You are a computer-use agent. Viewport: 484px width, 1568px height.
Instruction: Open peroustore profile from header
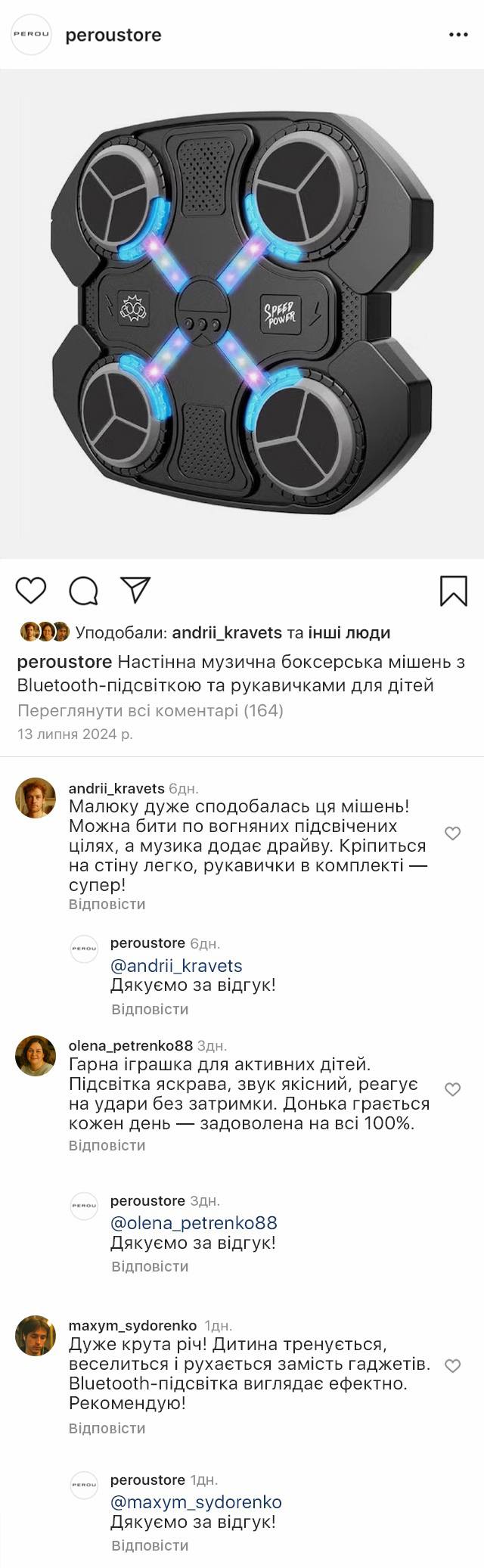113,35
